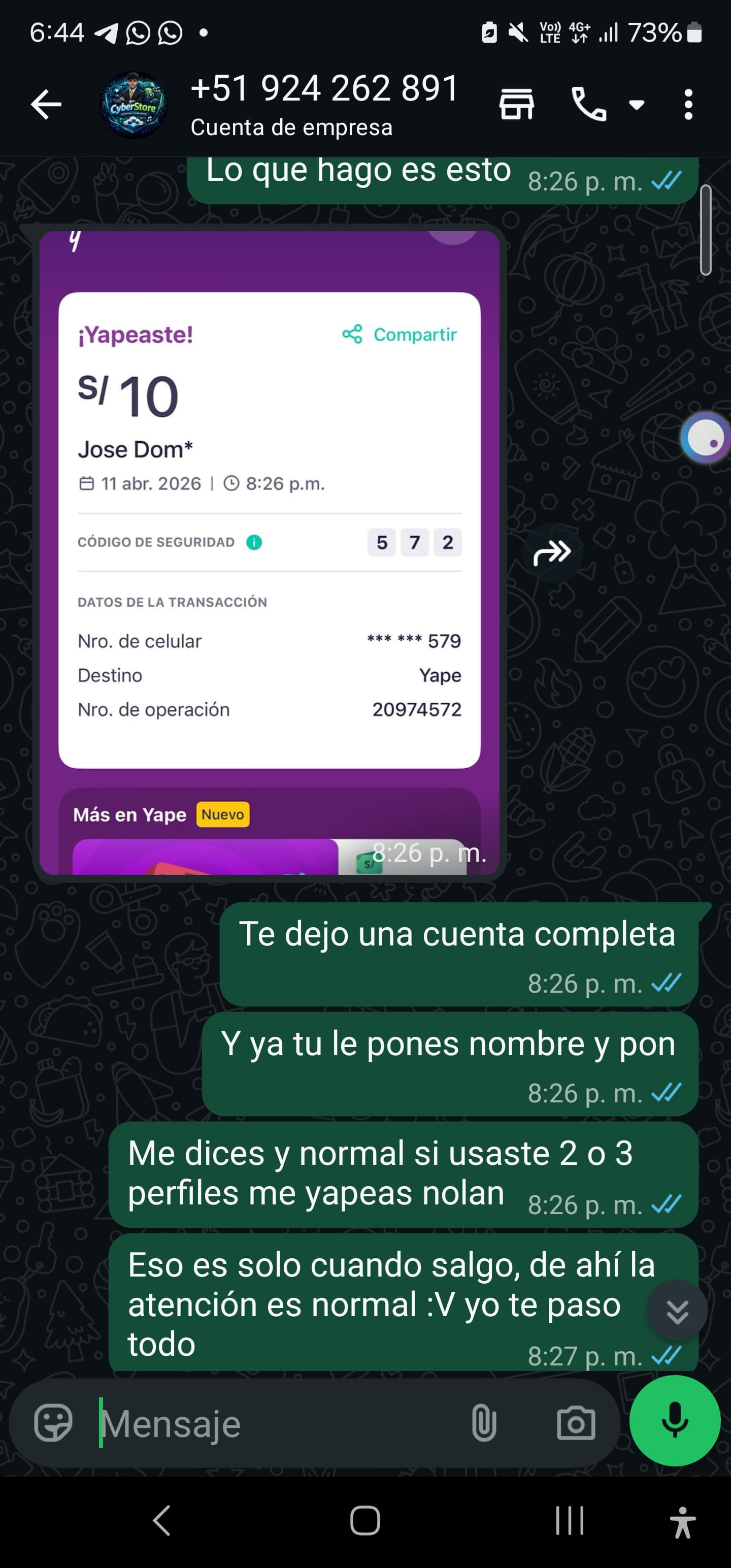Attach a file with the paperclip
Screen dimensions: 731x1568
(484, 1423)
